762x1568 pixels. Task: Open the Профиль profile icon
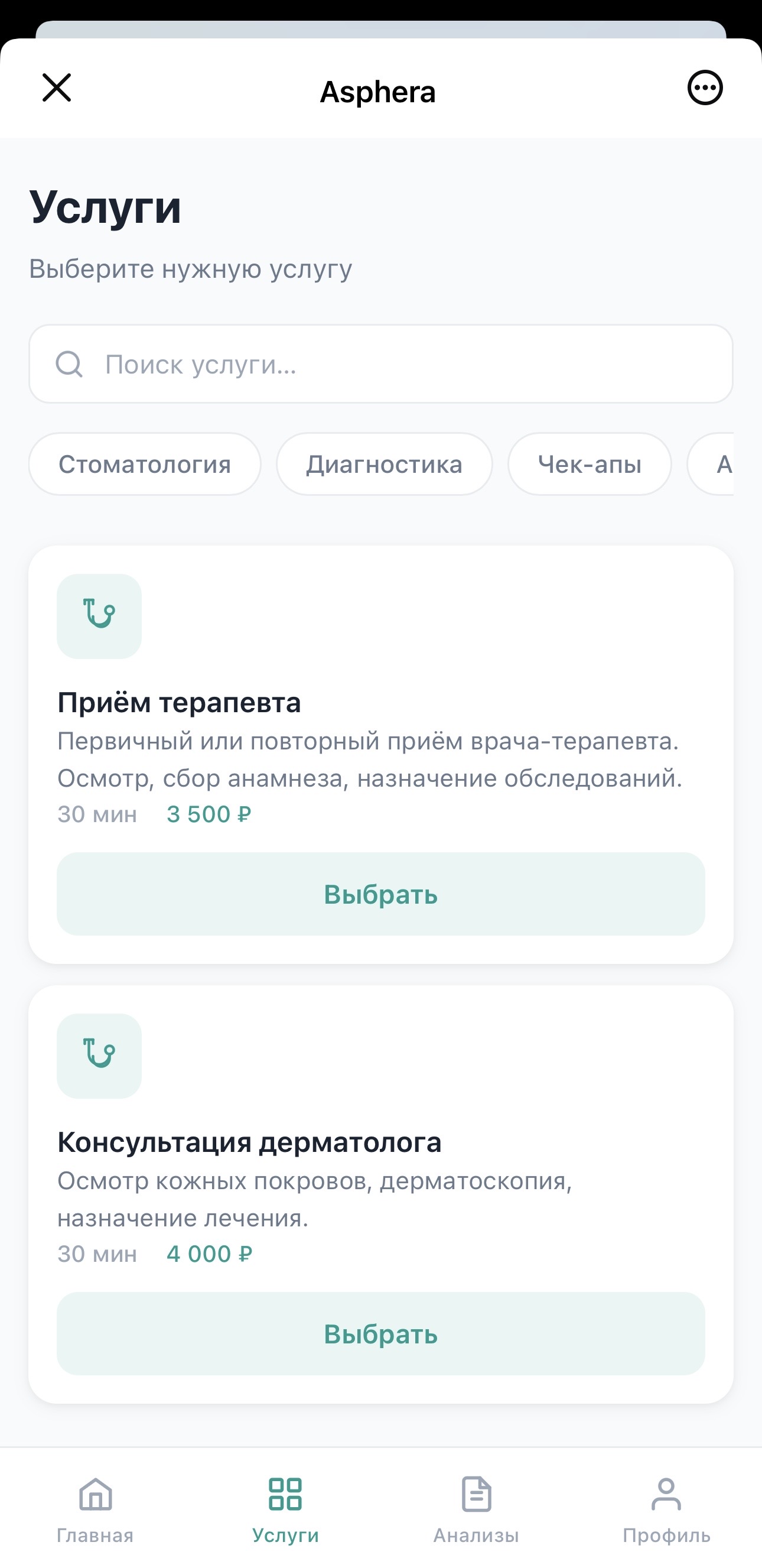[666, 1494]
